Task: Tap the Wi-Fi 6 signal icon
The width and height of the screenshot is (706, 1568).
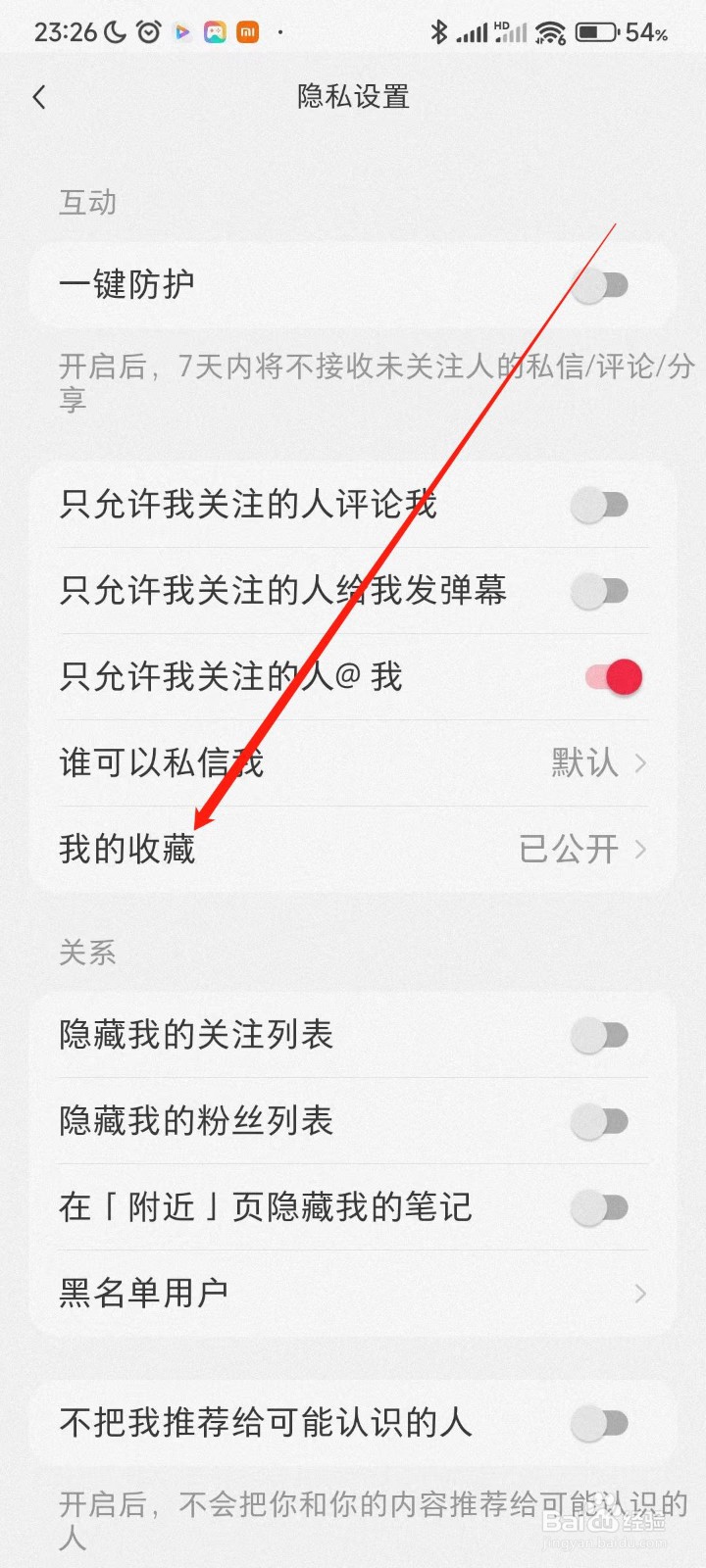Action: [x=549, y=31]
